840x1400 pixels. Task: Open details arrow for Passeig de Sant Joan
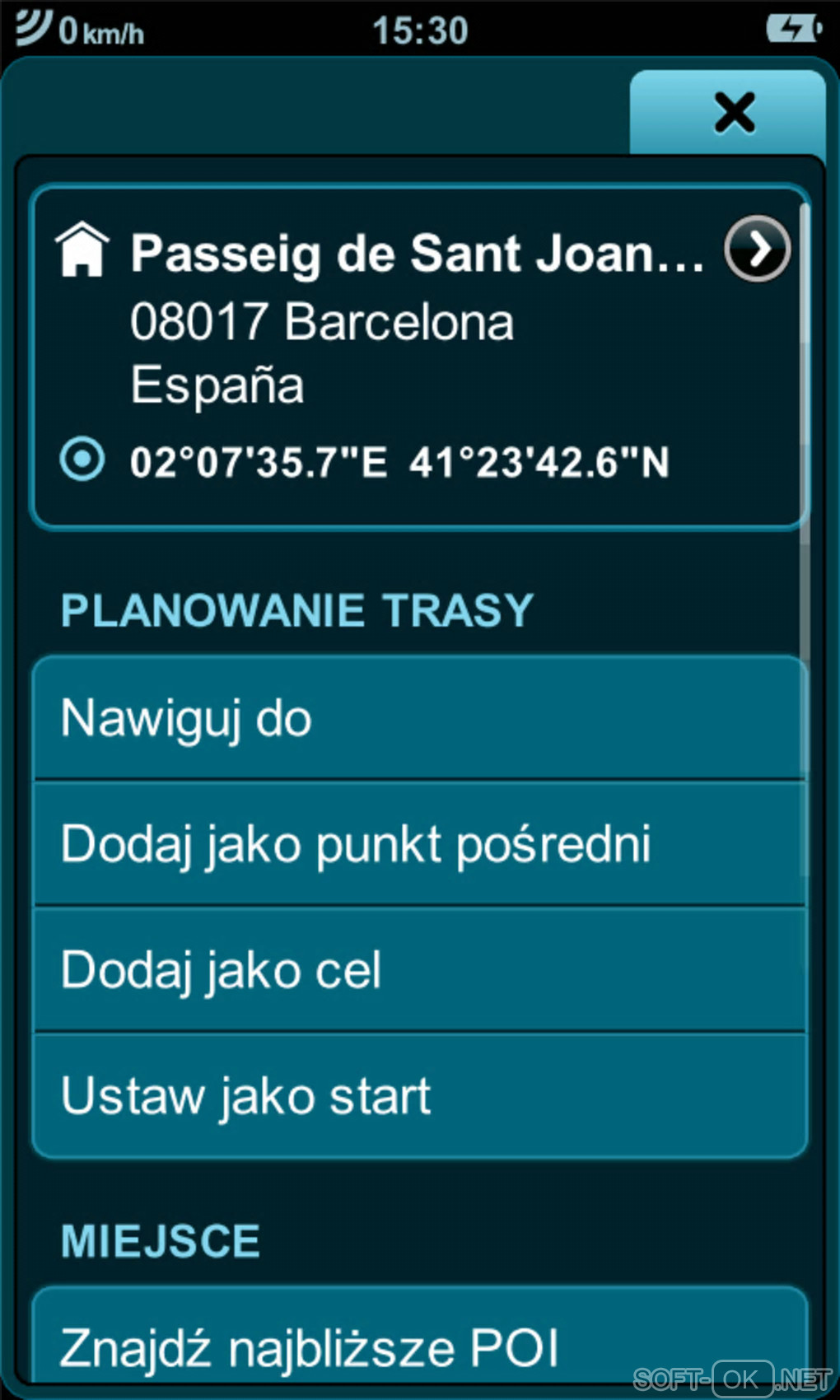tap(757, 250)
